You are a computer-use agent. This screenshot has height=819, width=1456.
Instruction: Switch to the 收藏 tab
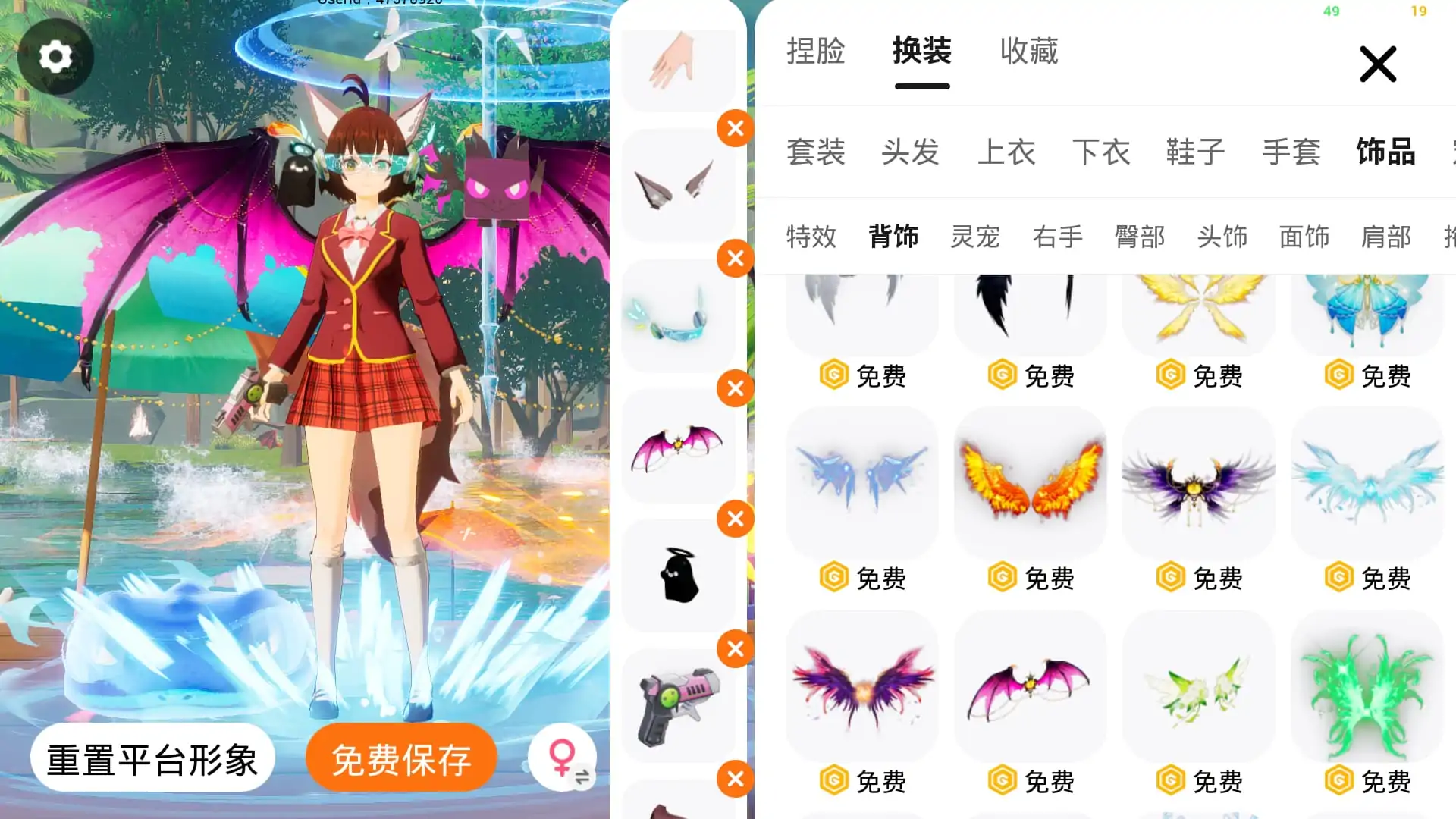tap(1028, 52)
